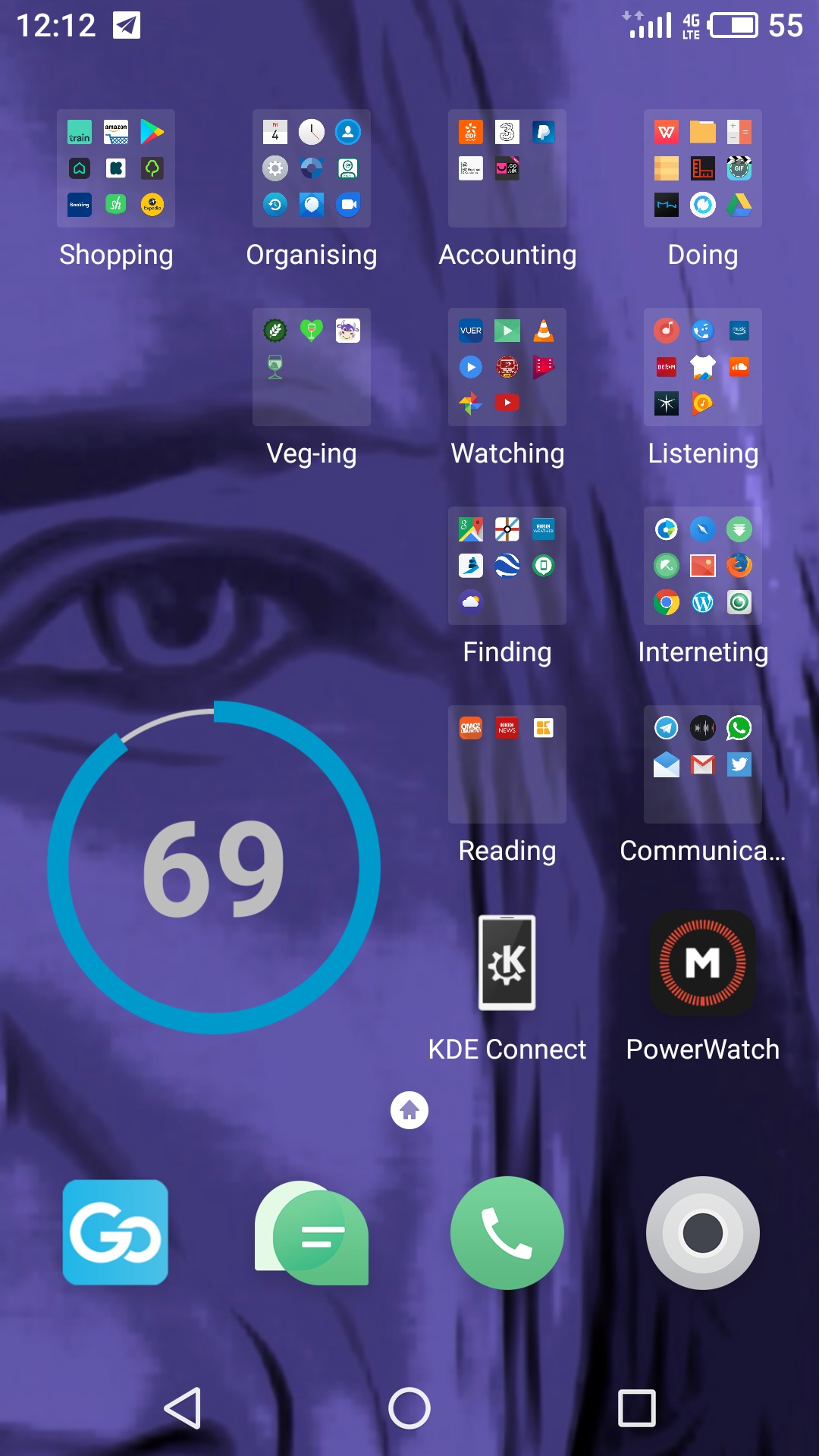Open the blue GO app in dock
Viewport: 819px width, 1456px height.
coord(115,1232)
